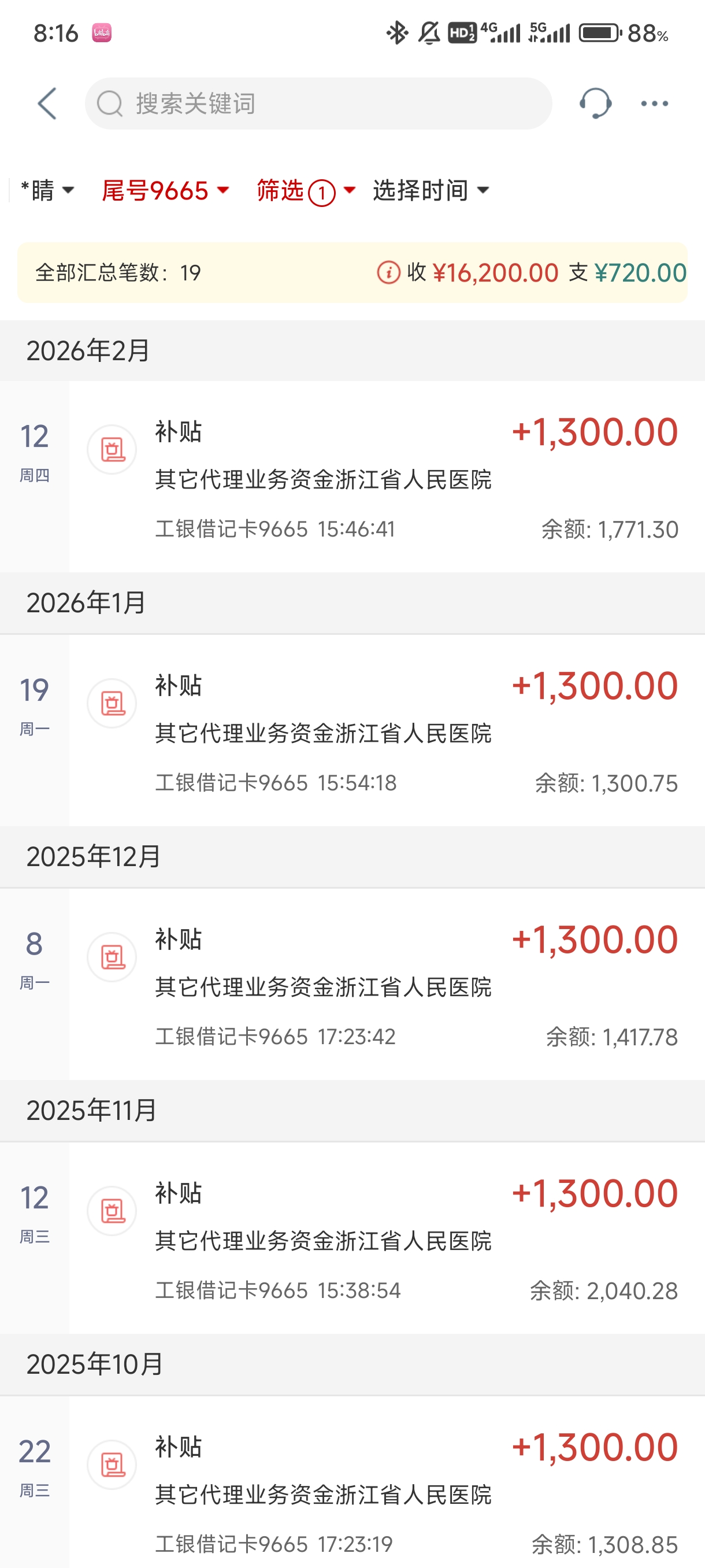Open the February 12 补贴 transaction
The image size is (705, 1568).
[385, 478]
